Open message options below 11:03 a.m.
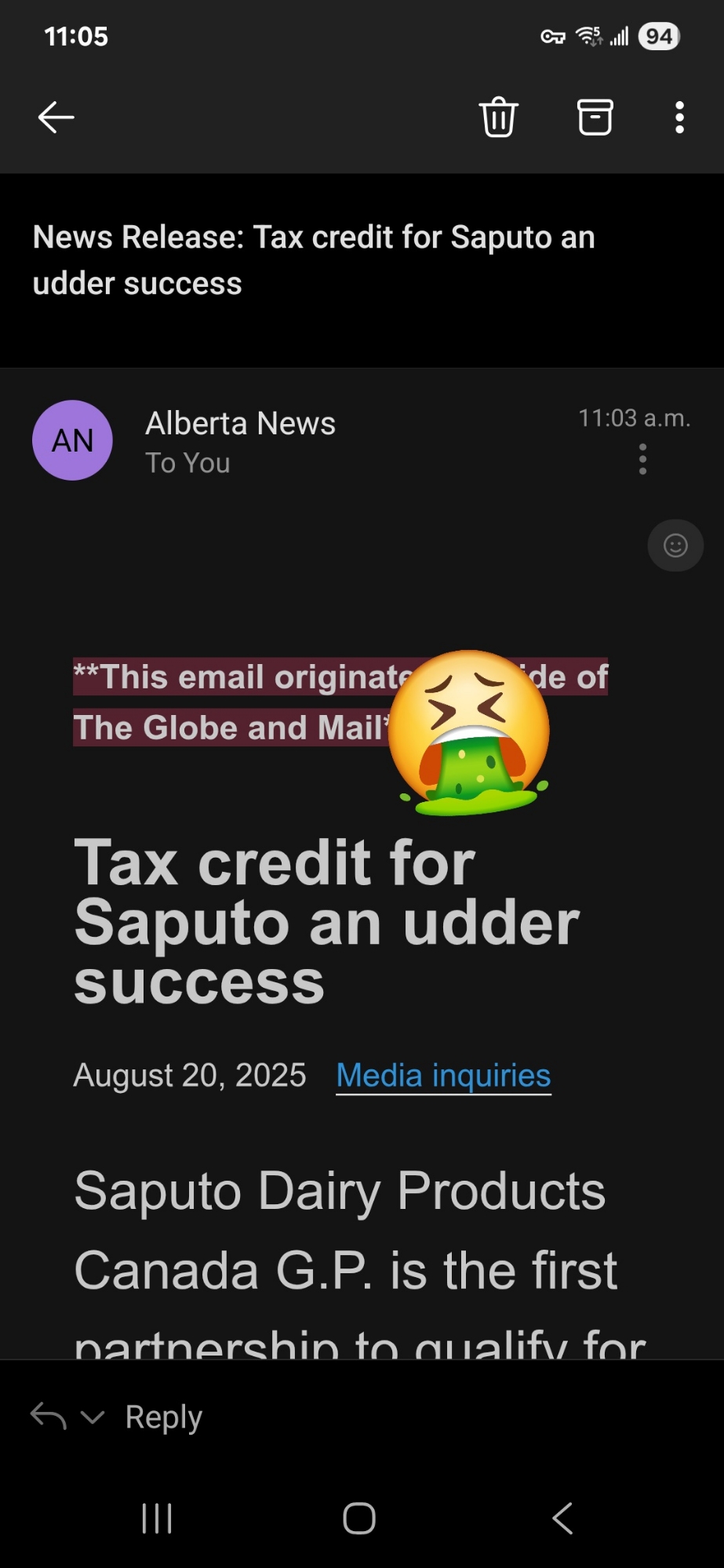Image resolution: width=724 pixels, height=1568 pixels. (x=642, y=459)
